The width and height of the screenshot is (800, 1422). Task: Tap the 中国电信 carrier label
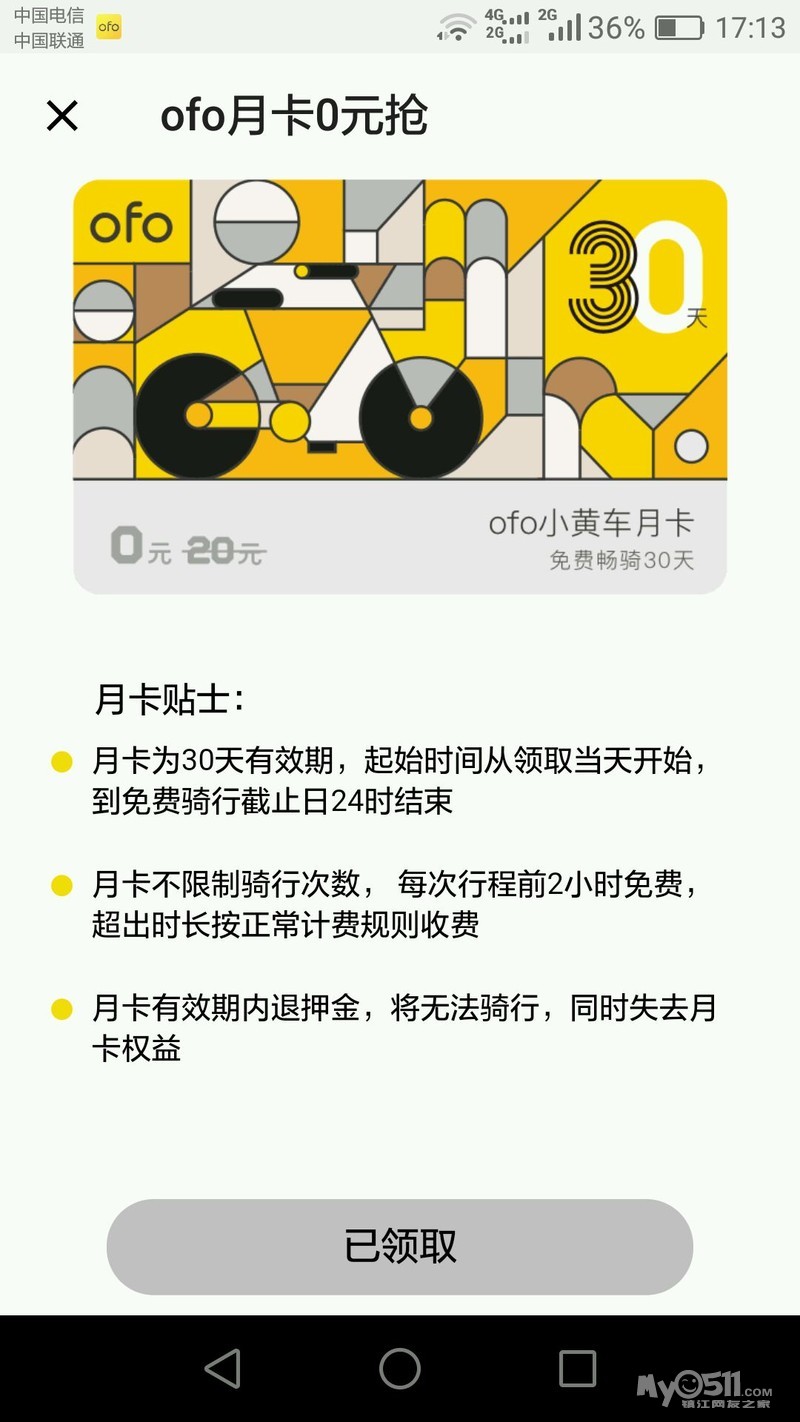48,14
